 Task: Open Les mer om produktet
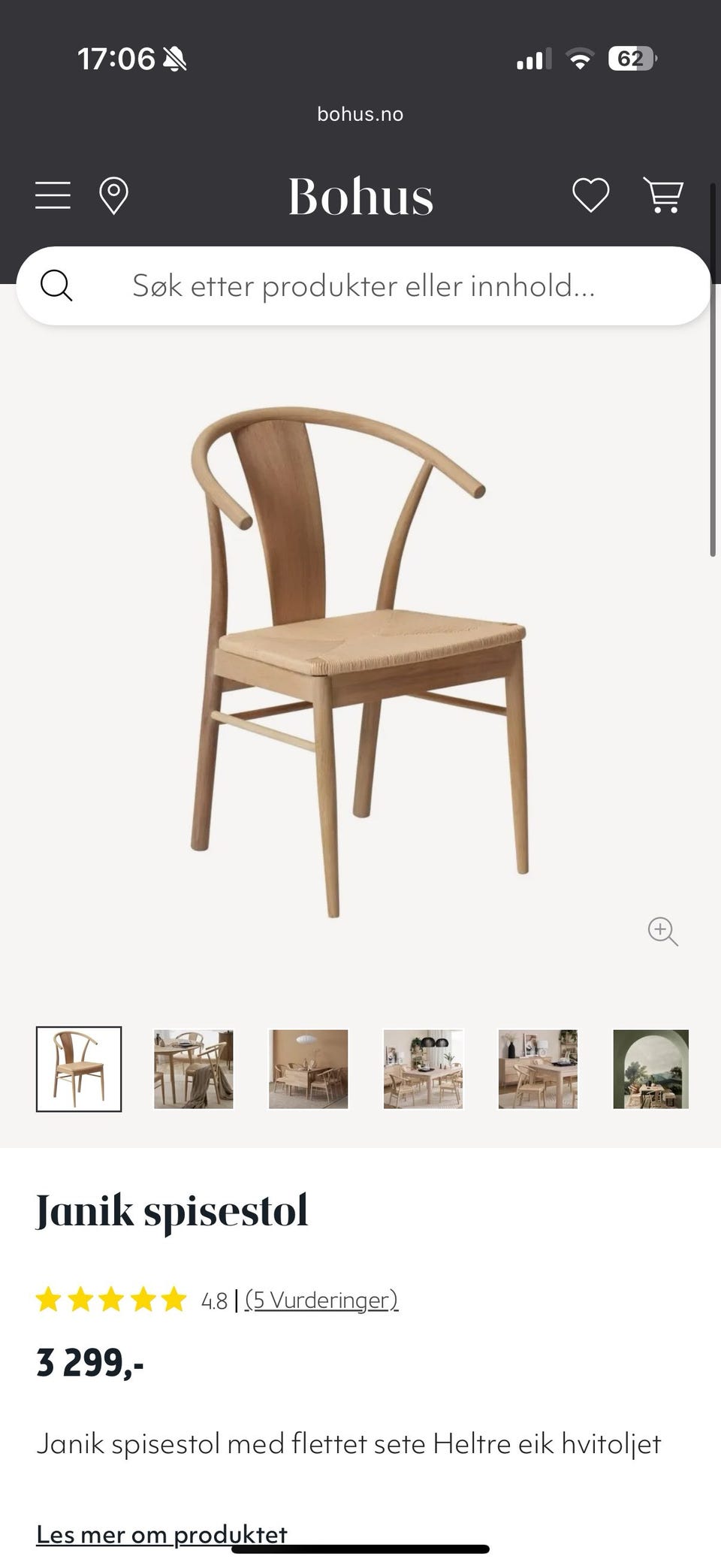click(161, 1533)
